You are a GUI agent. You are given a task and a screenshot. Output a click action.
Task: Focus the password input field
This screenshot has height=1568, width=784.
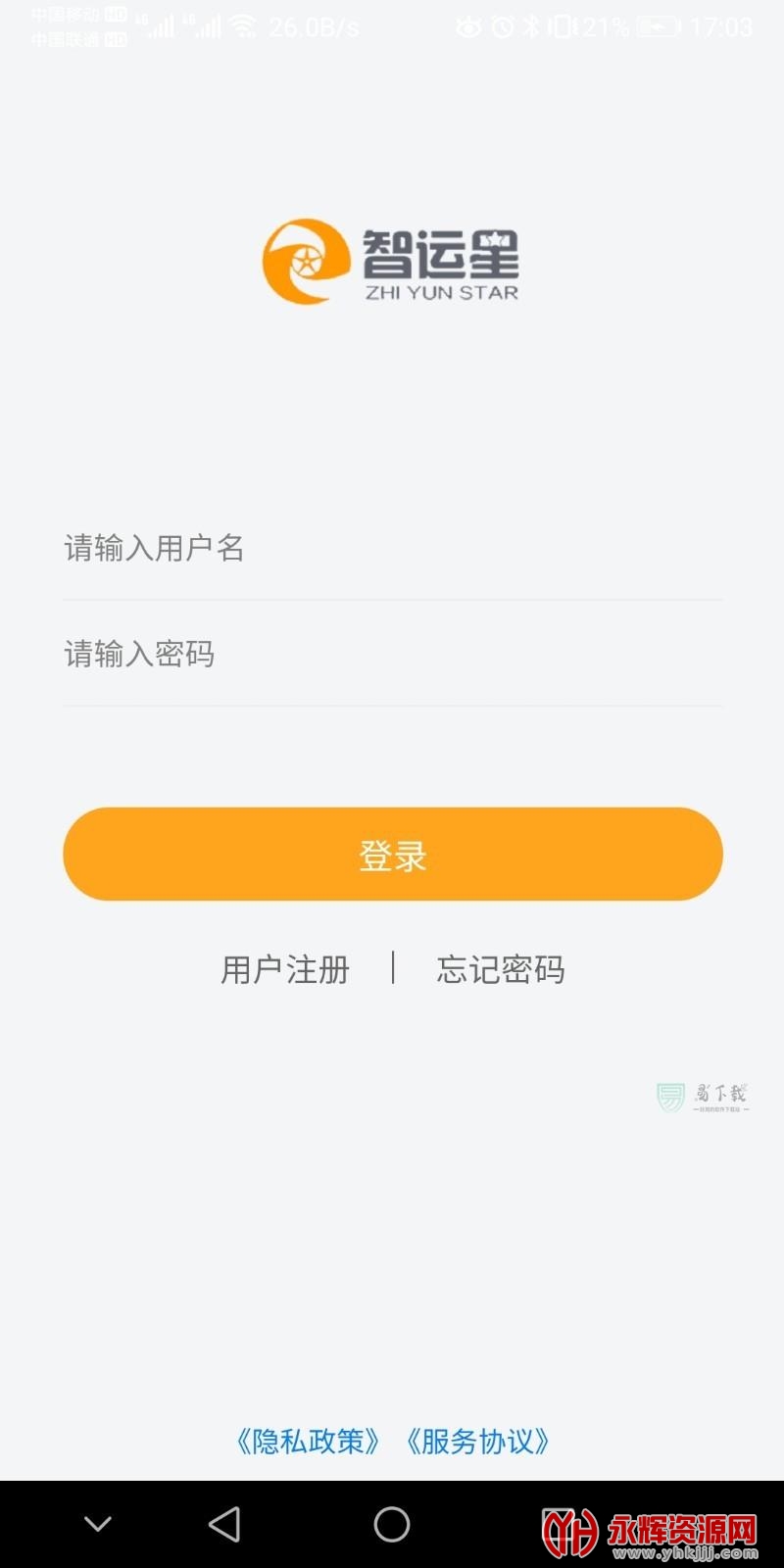point(392,654)
